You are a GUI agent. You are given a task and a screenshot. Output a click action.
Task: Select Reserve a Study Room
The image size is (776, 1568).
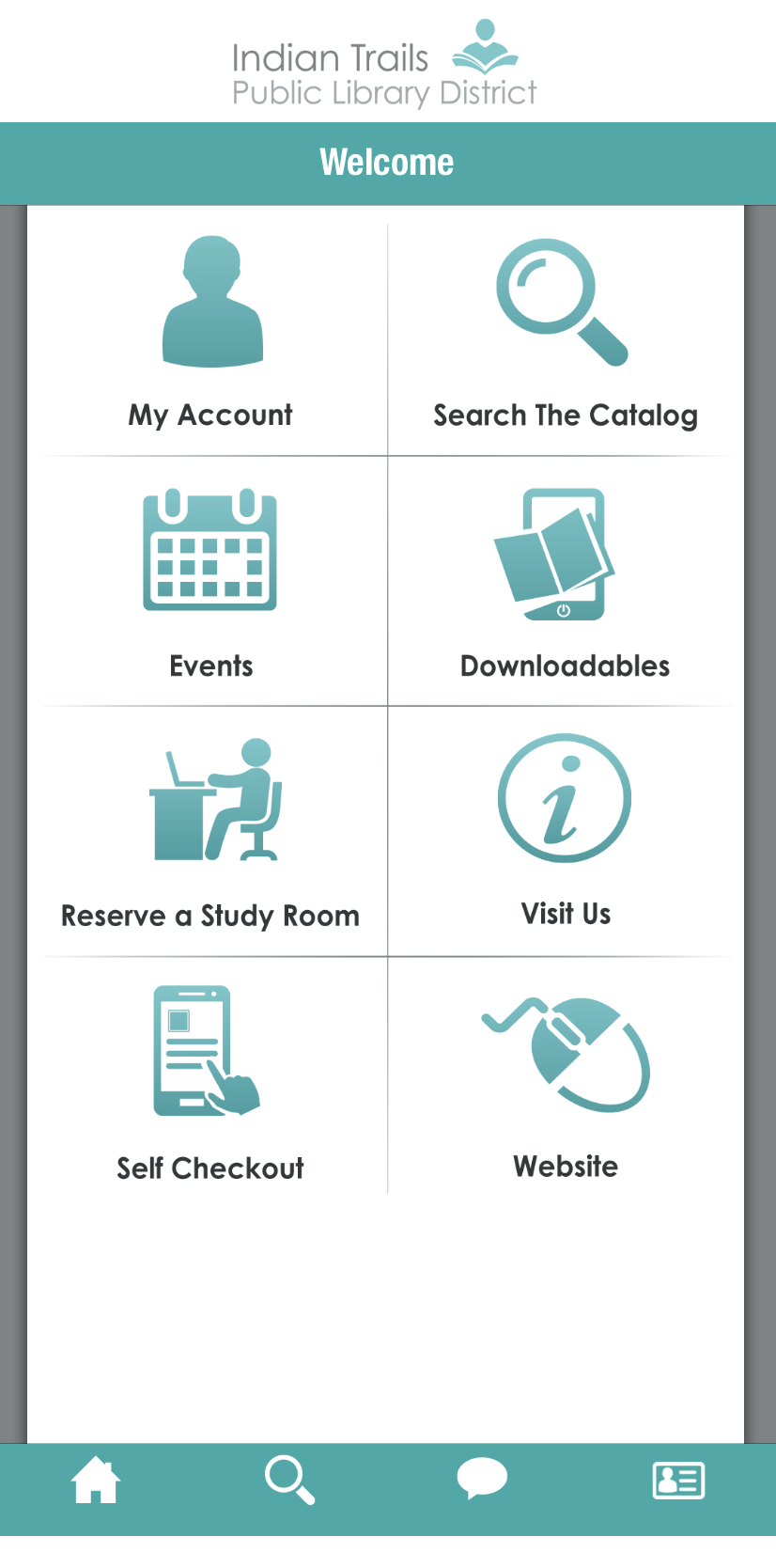[x=211, y=833]
